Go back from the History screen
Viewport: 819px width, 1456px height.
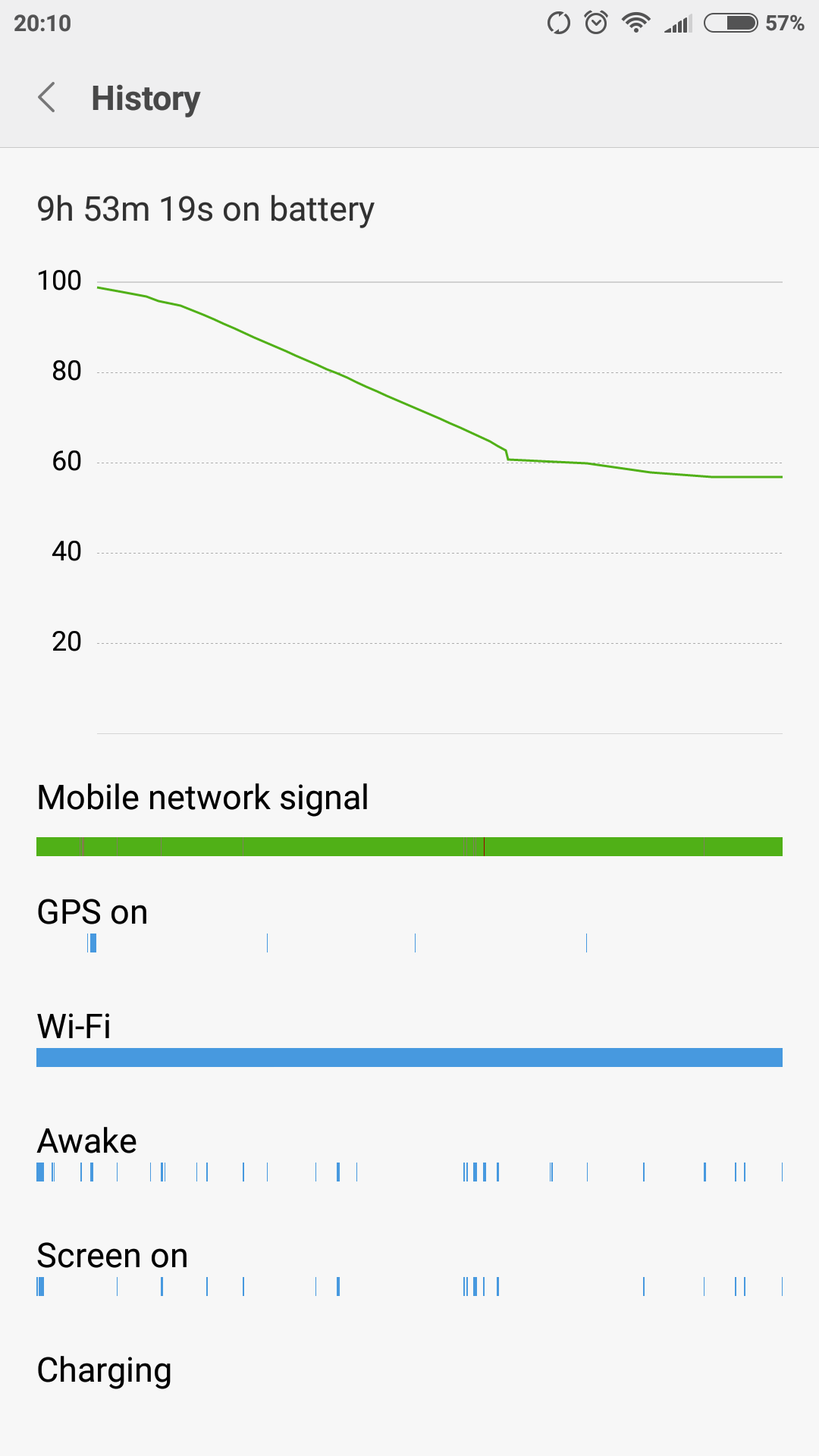pos(47,98)
